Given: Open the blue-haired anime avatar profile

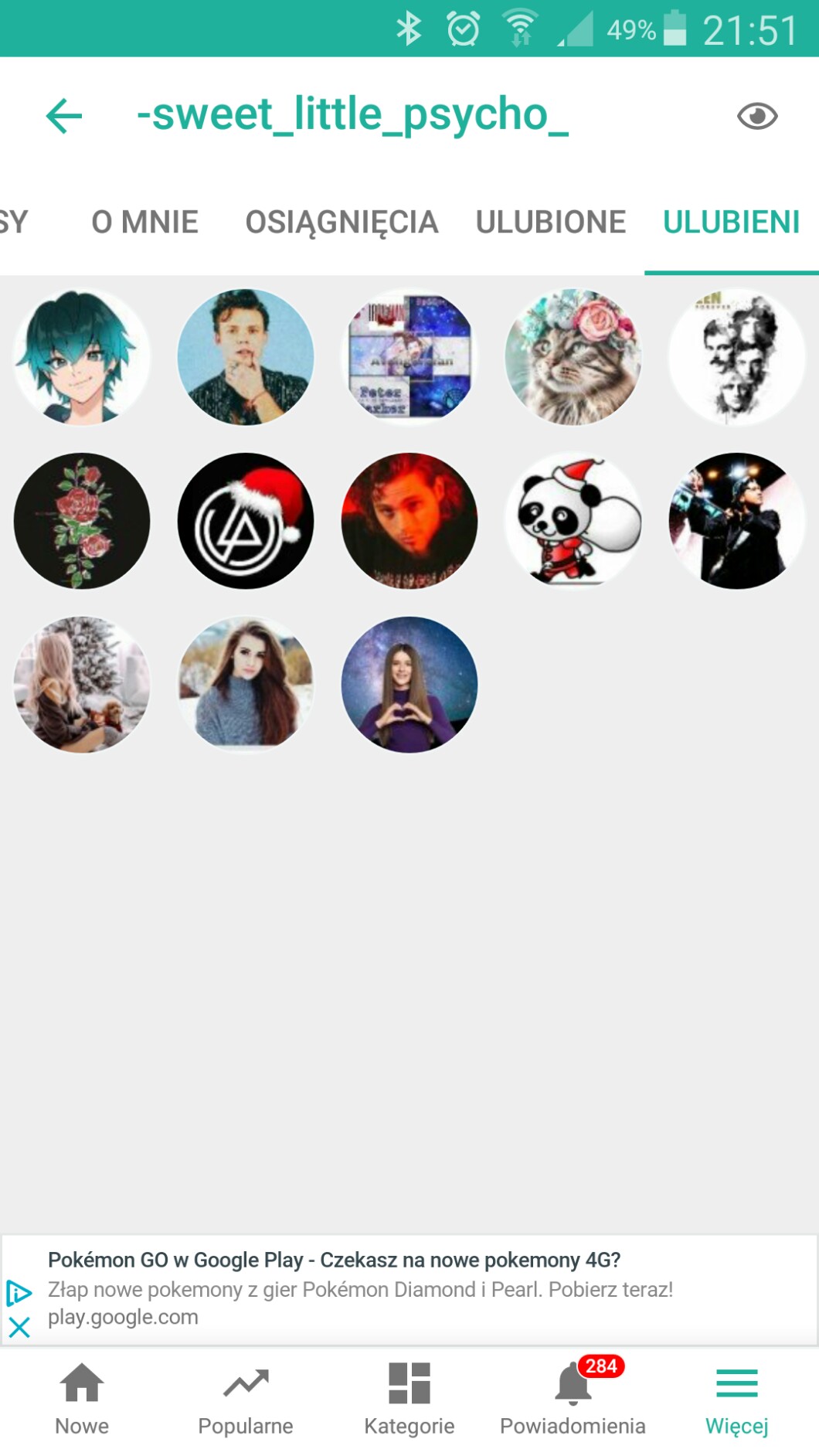Looking at the screenshot, I should pos(82,357).
